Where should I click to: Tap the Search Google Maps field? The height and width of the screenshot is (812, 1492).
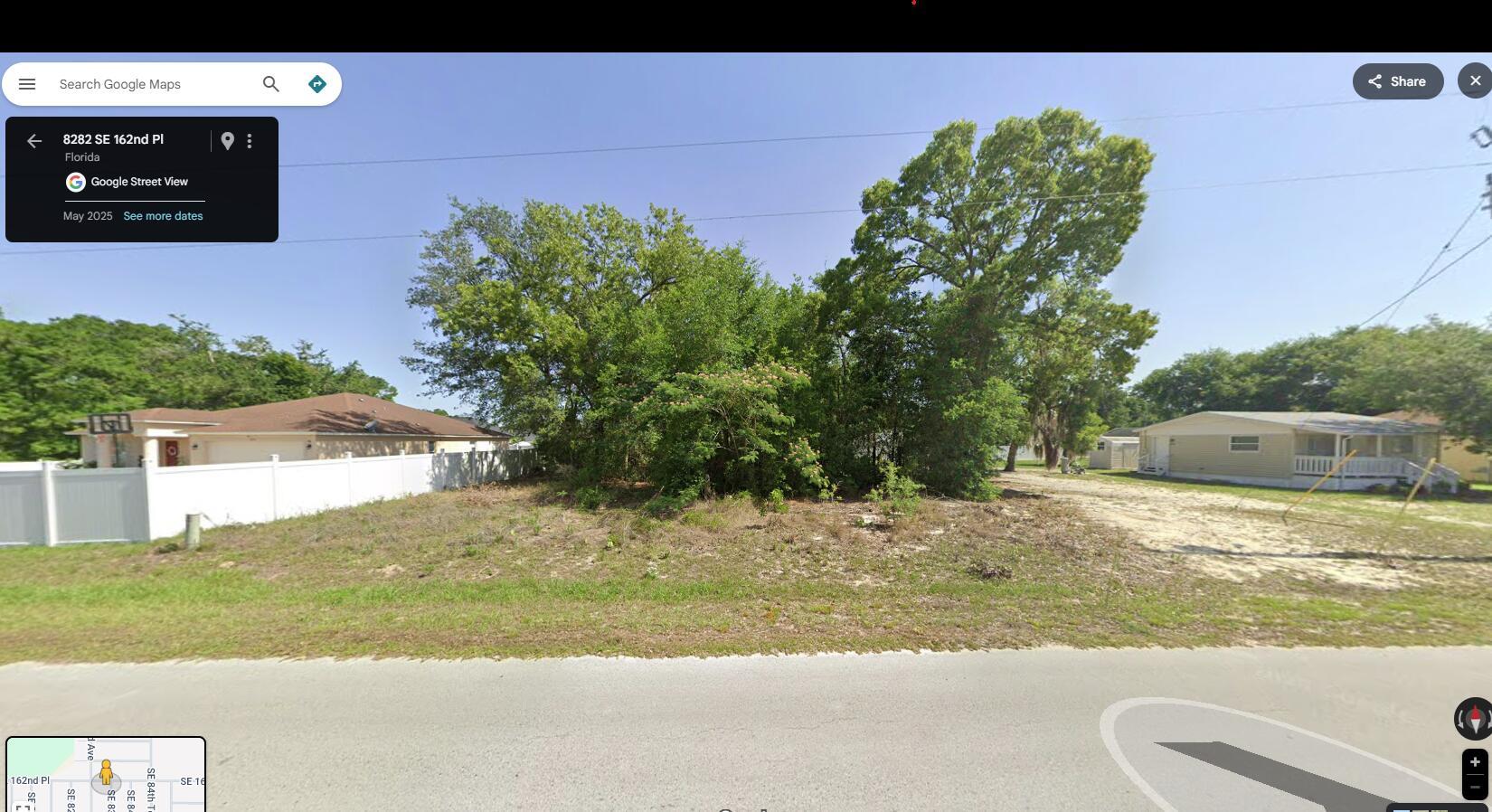coord(149,84)
